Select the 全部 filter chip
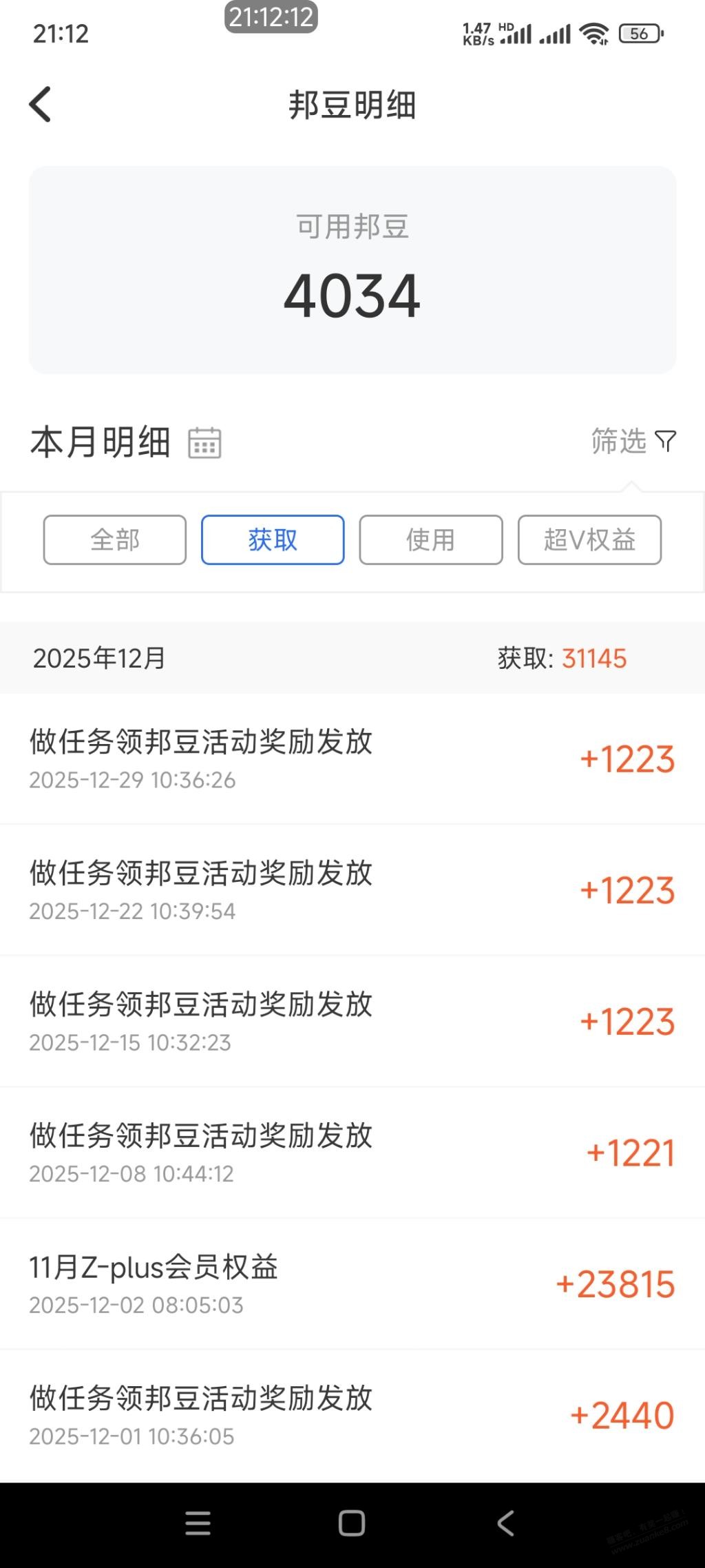The height and width of the screenshot is (1568, 705). (115, 540)
